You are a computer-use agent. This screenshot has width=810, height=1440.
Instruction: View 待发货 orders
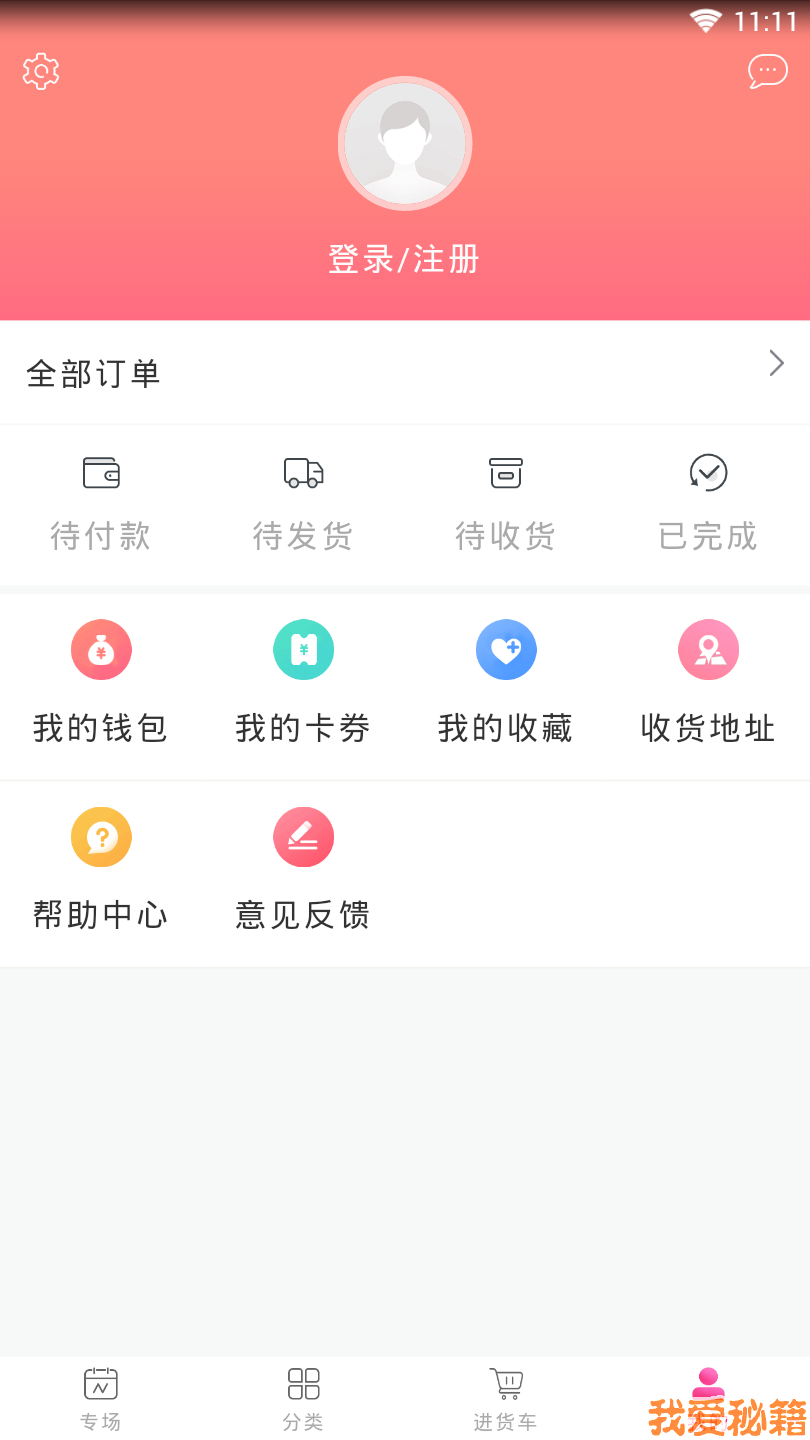(x=303, y=503)
